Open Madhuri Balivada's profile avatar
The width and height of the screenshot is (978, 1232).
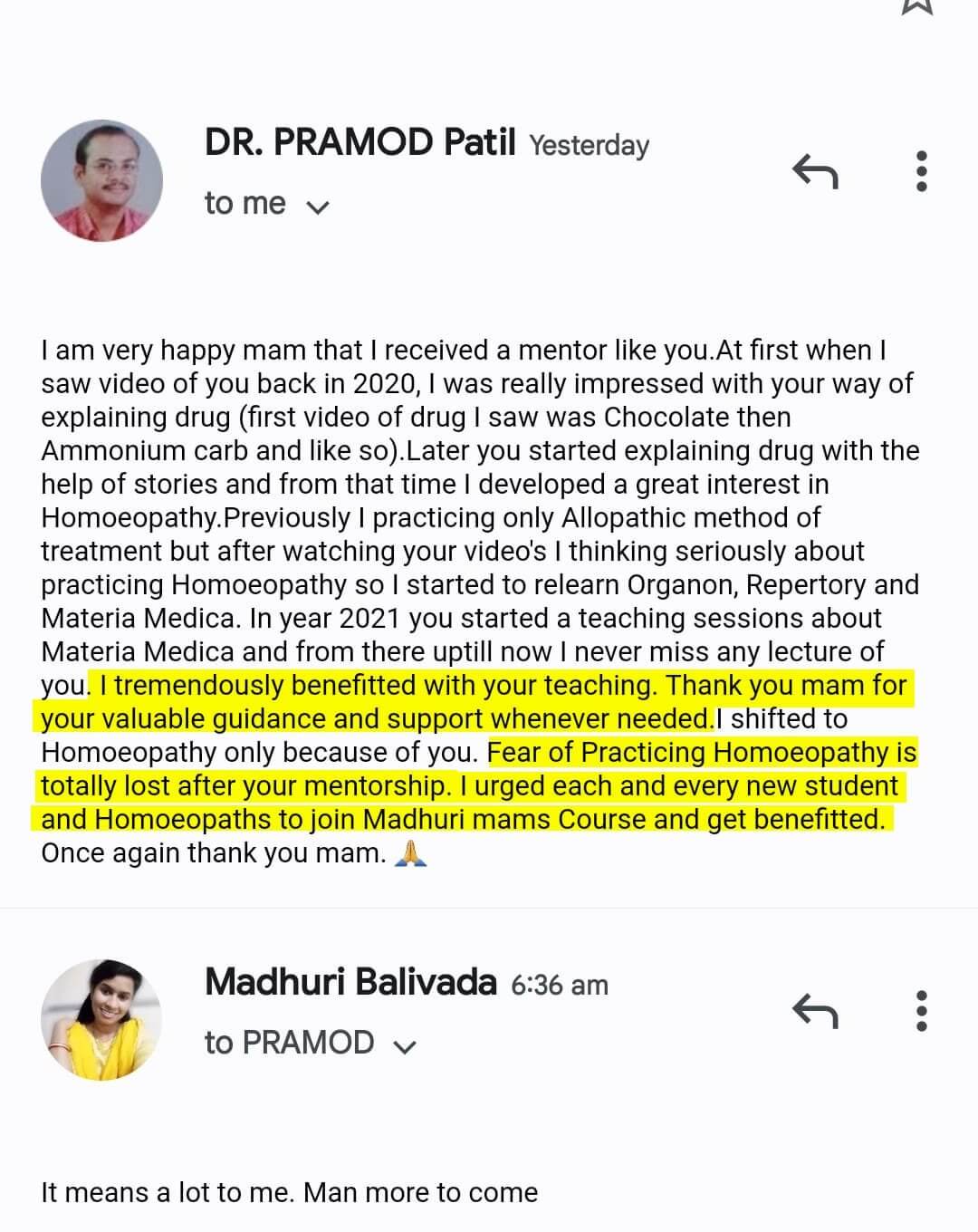pyautogui.click(x=101, y=1019)
